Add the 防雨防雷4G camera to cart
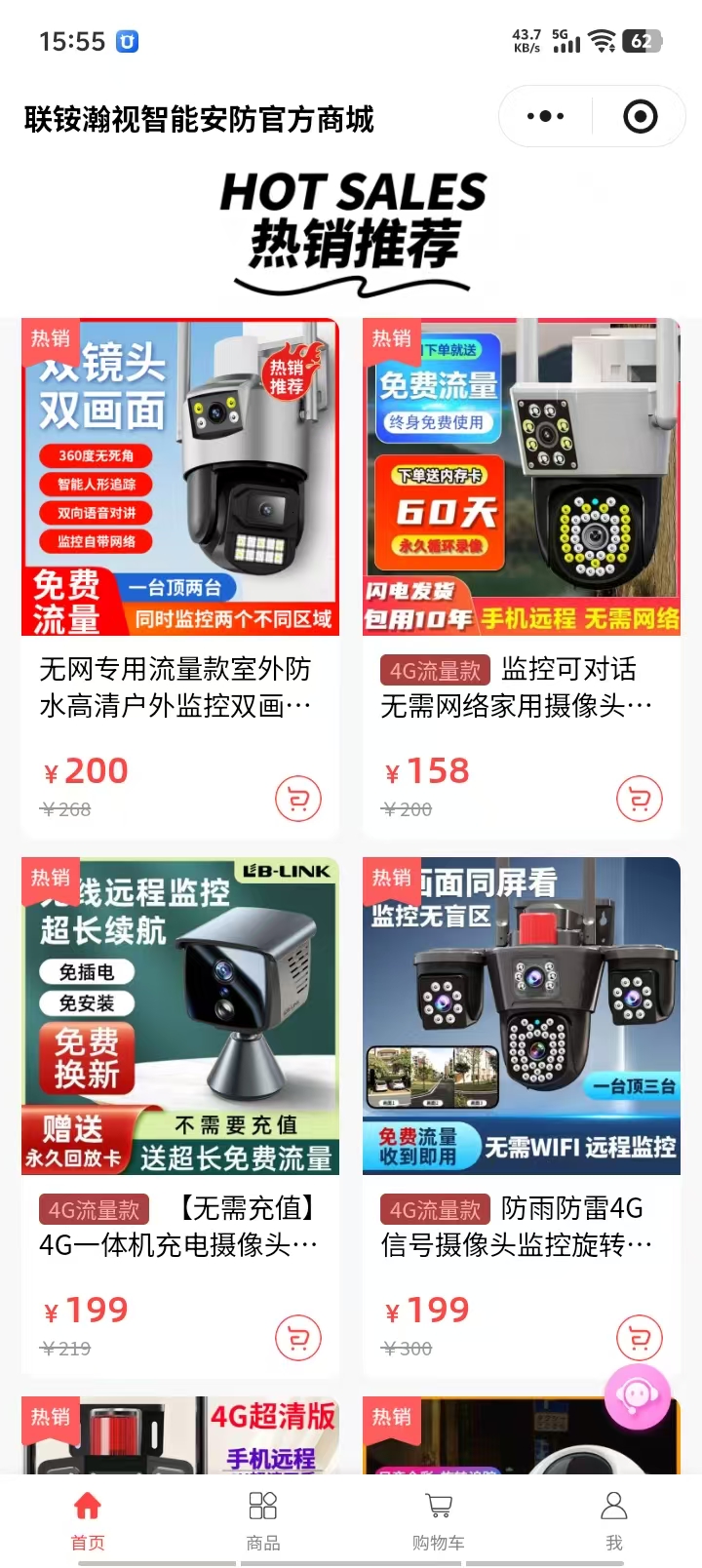 [640, 1339]
